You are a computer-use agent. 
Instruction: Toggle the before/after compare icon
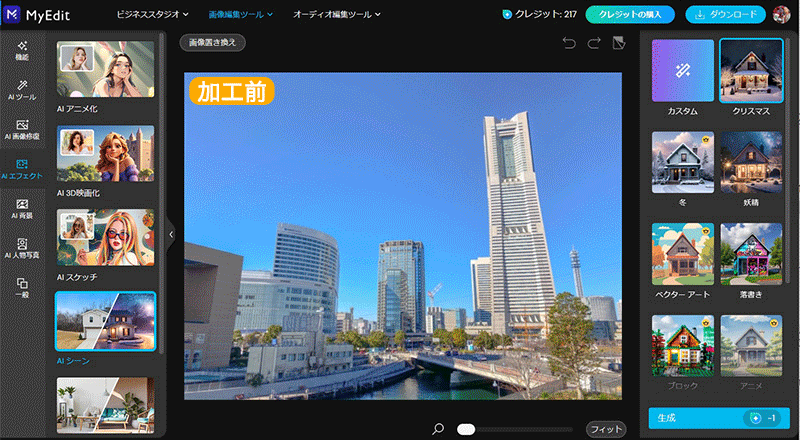click(x=619, y=43)
